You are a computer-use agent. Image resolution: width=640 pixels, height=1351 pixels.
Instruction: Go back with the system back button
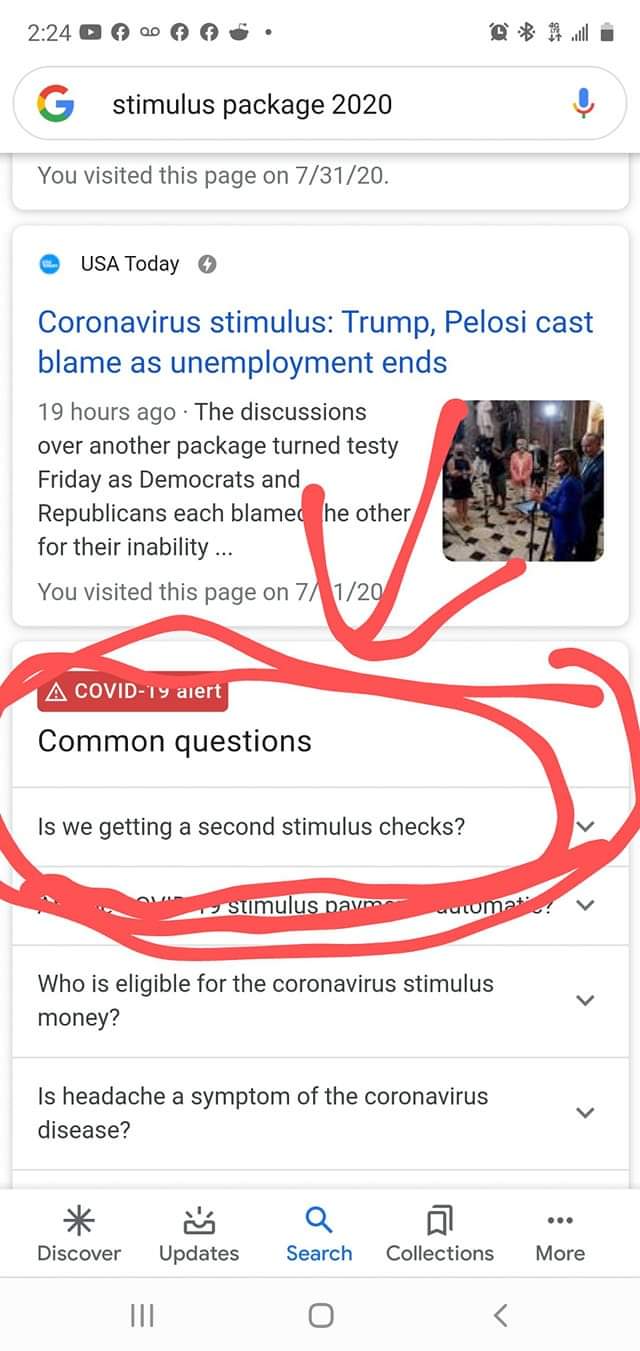point(501,1314)
